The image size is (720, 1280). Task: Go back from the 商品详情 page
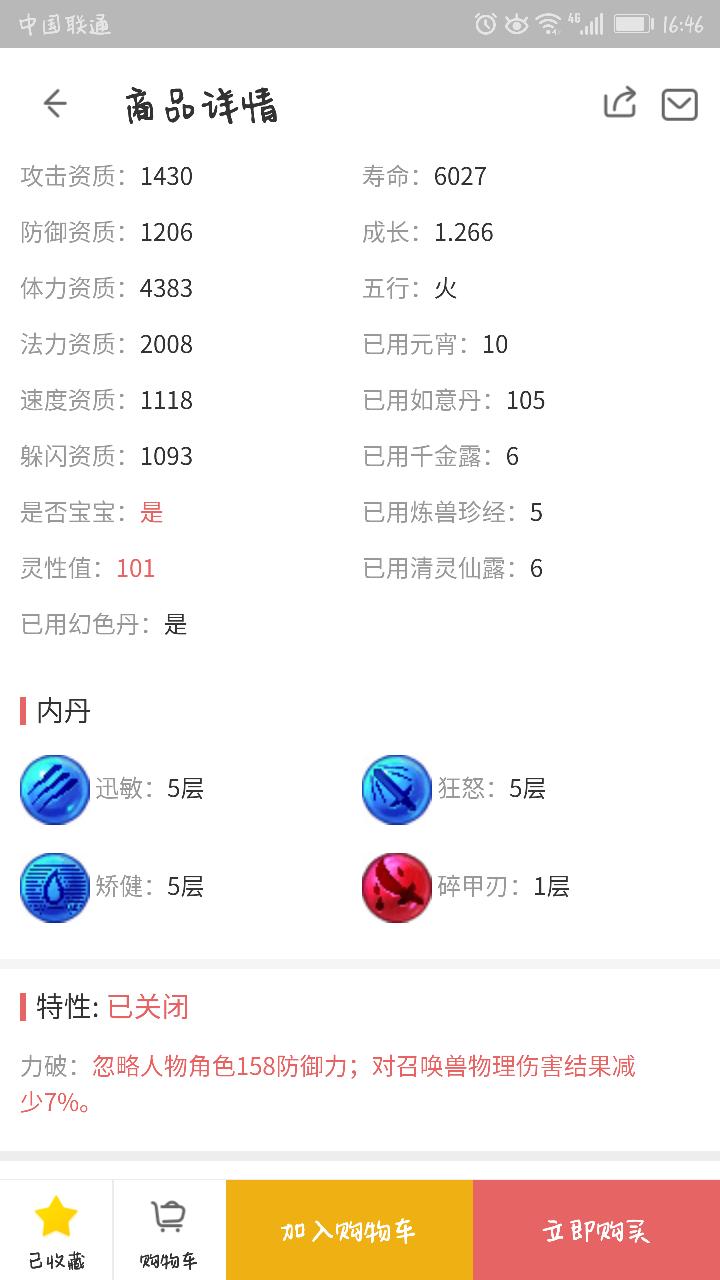55,104
